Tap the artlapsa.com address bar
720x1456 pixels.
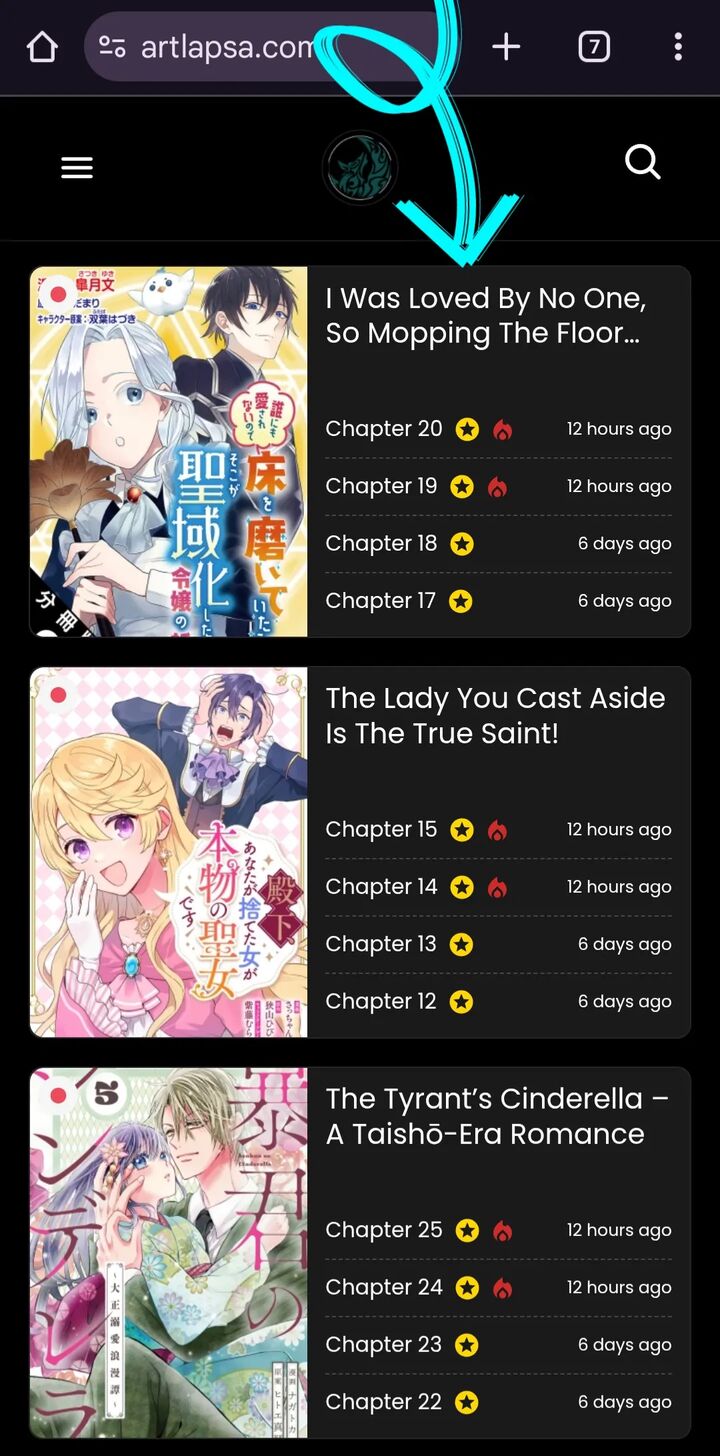click(225, 47)
